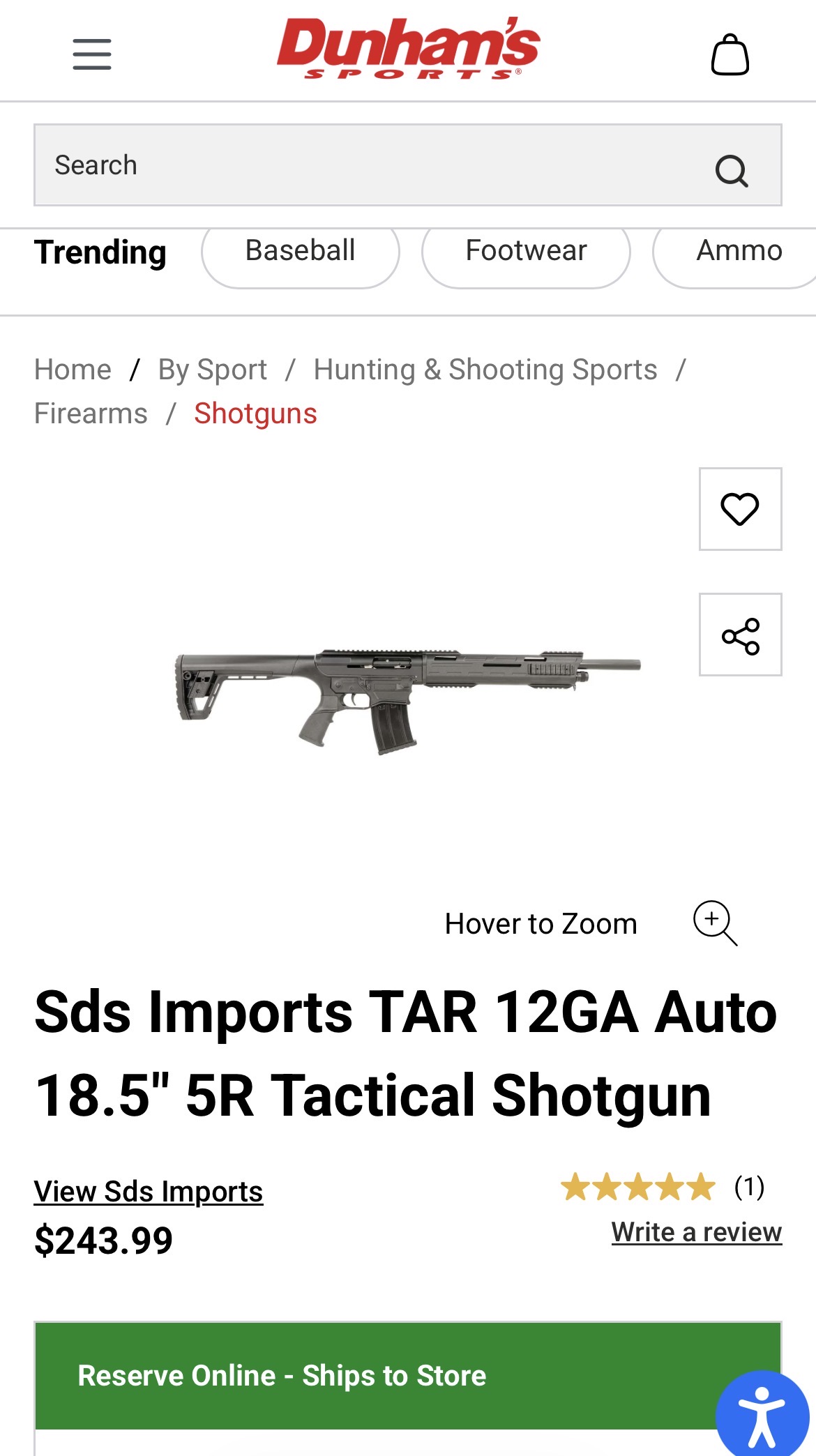Image resolution: width=816 pixels, height=1456 pixels.
Task: Open By Sport breadcrumb
Action: pos(213,370)
